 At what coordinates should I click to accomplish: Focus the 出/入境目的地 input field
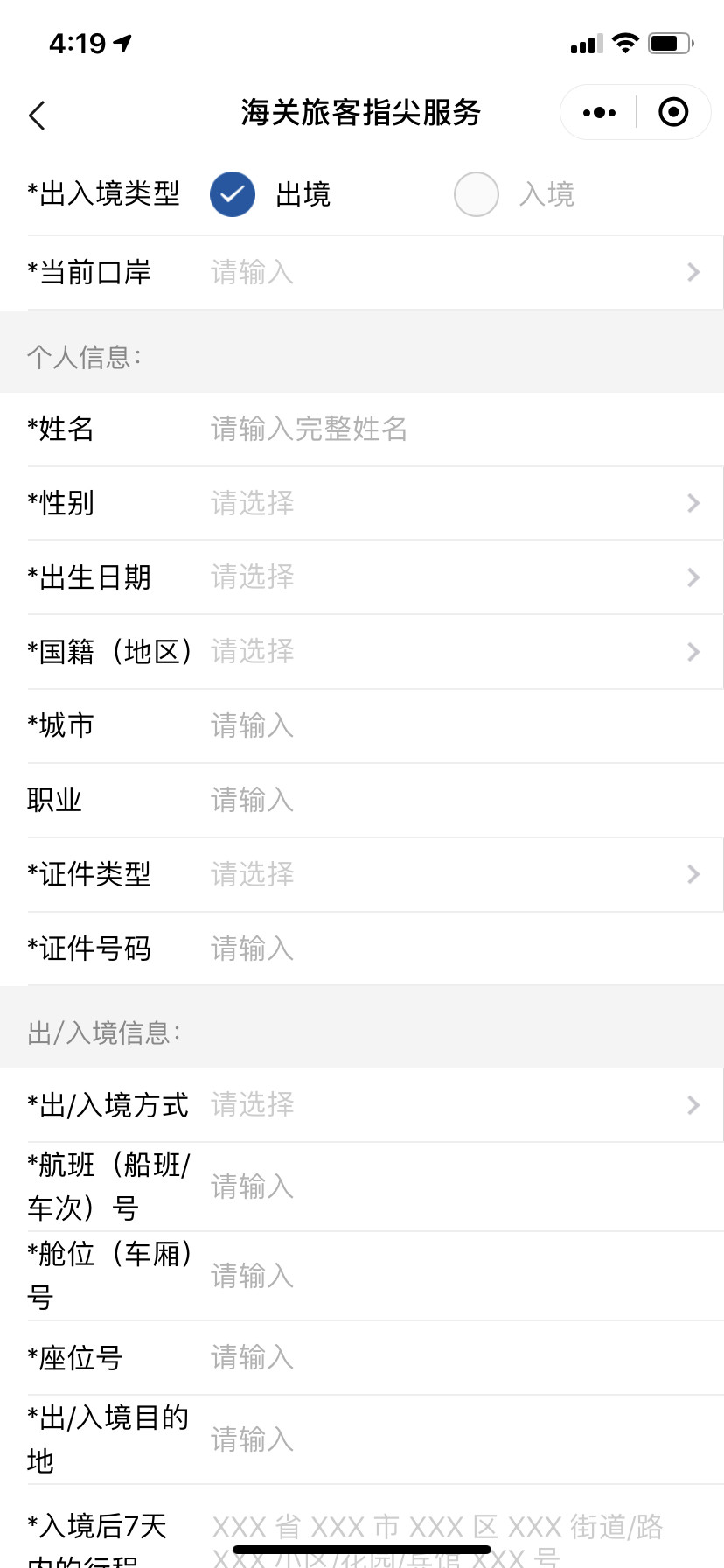click(x=455, y=1439)
